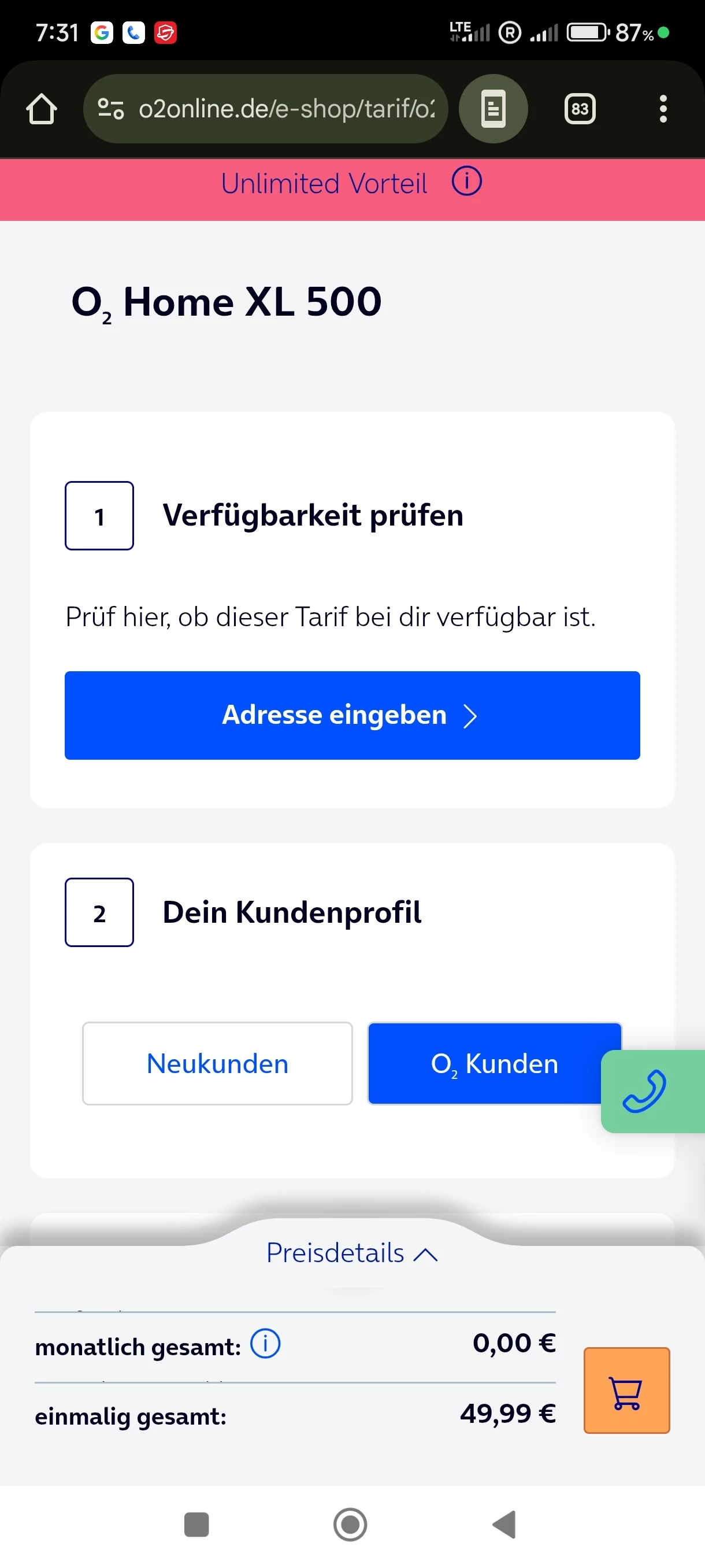The image size is (705, 1568).
Task: Open the phone contact floating button
Action: (x=645, y=1092)
